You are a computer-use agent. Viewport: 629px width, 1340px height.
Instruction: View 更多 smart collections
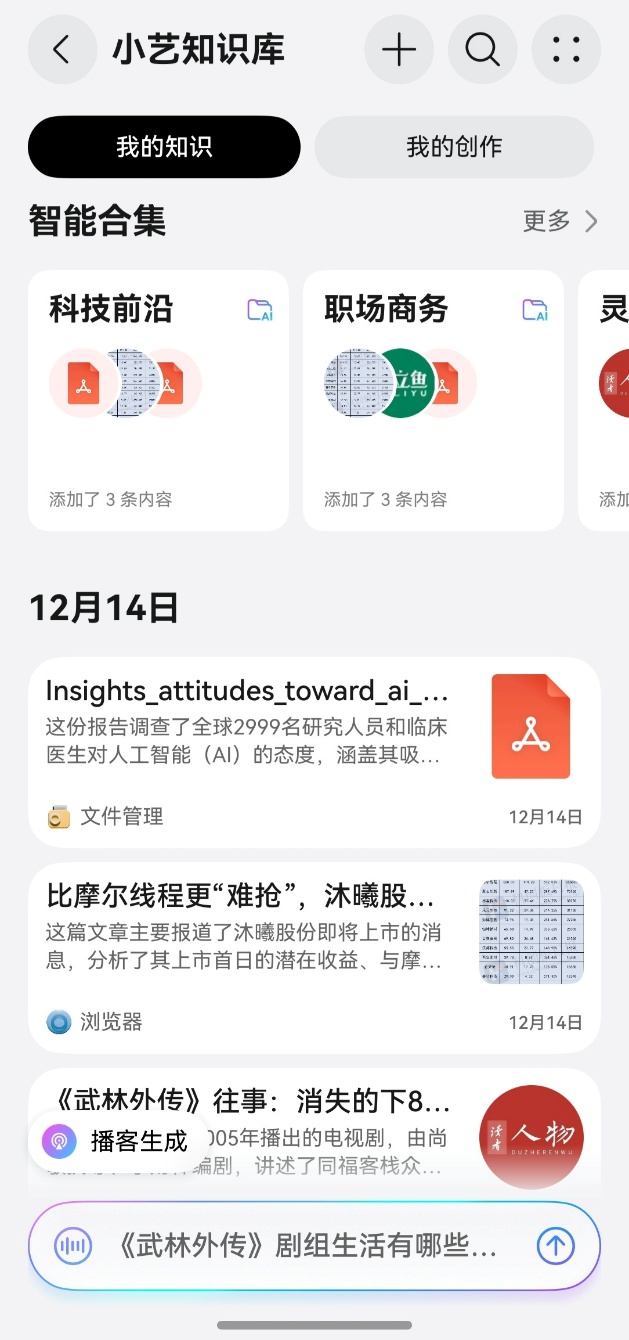(560, 221)
